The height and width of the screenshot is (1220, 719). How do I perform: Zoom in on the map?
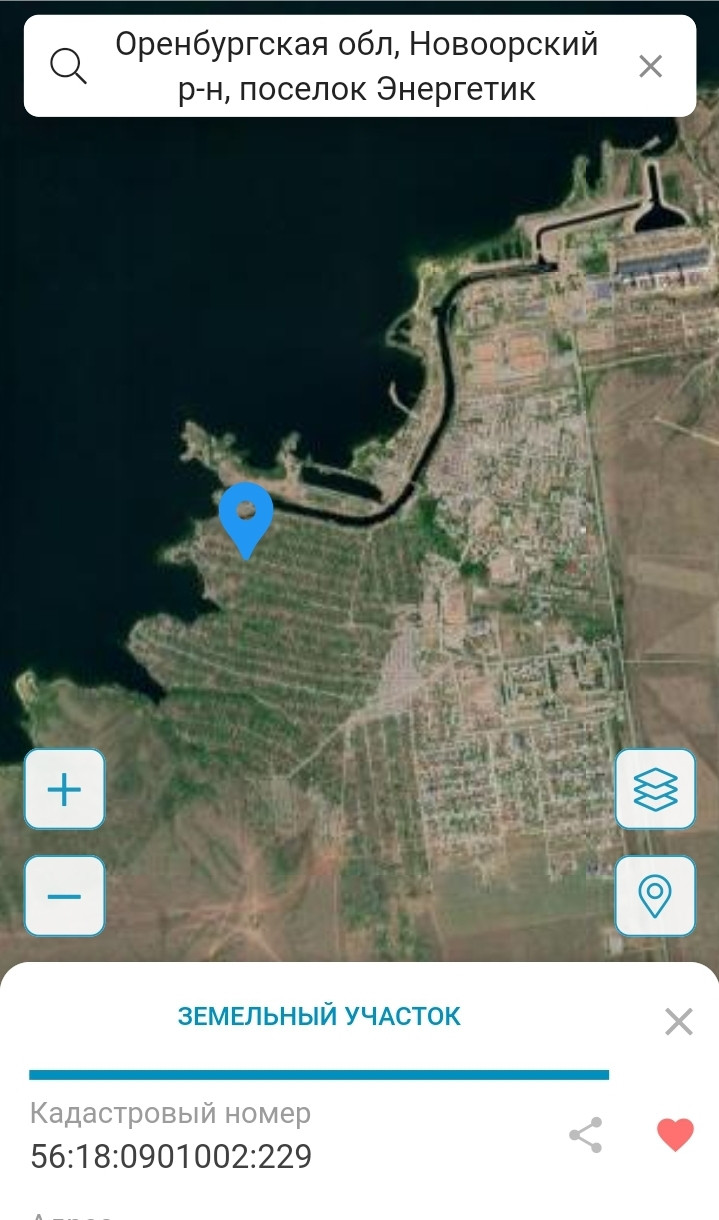point(65,790)
